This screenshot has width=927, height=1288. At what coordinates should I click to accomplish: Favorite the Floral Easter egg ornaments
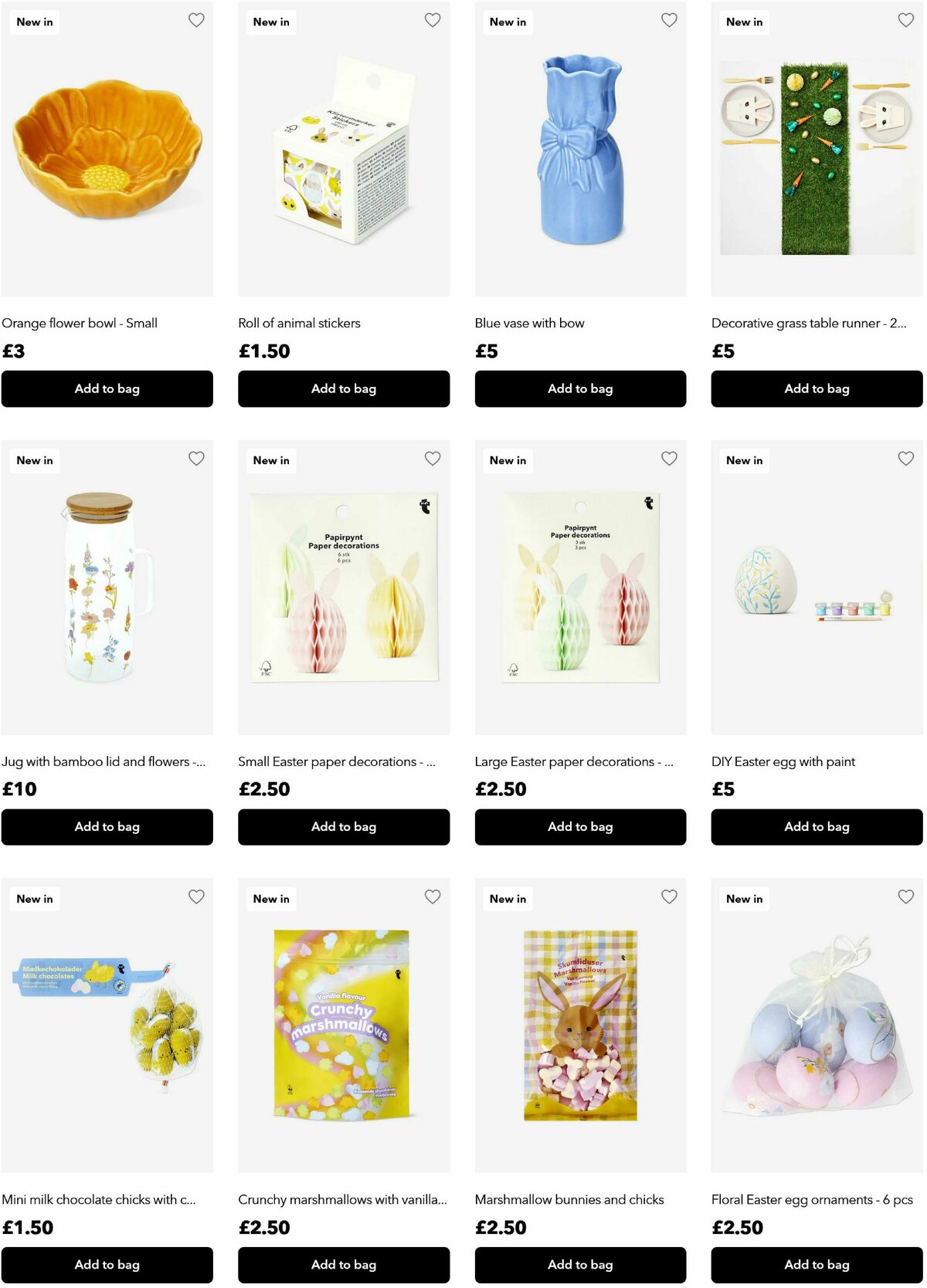(905, 897)
